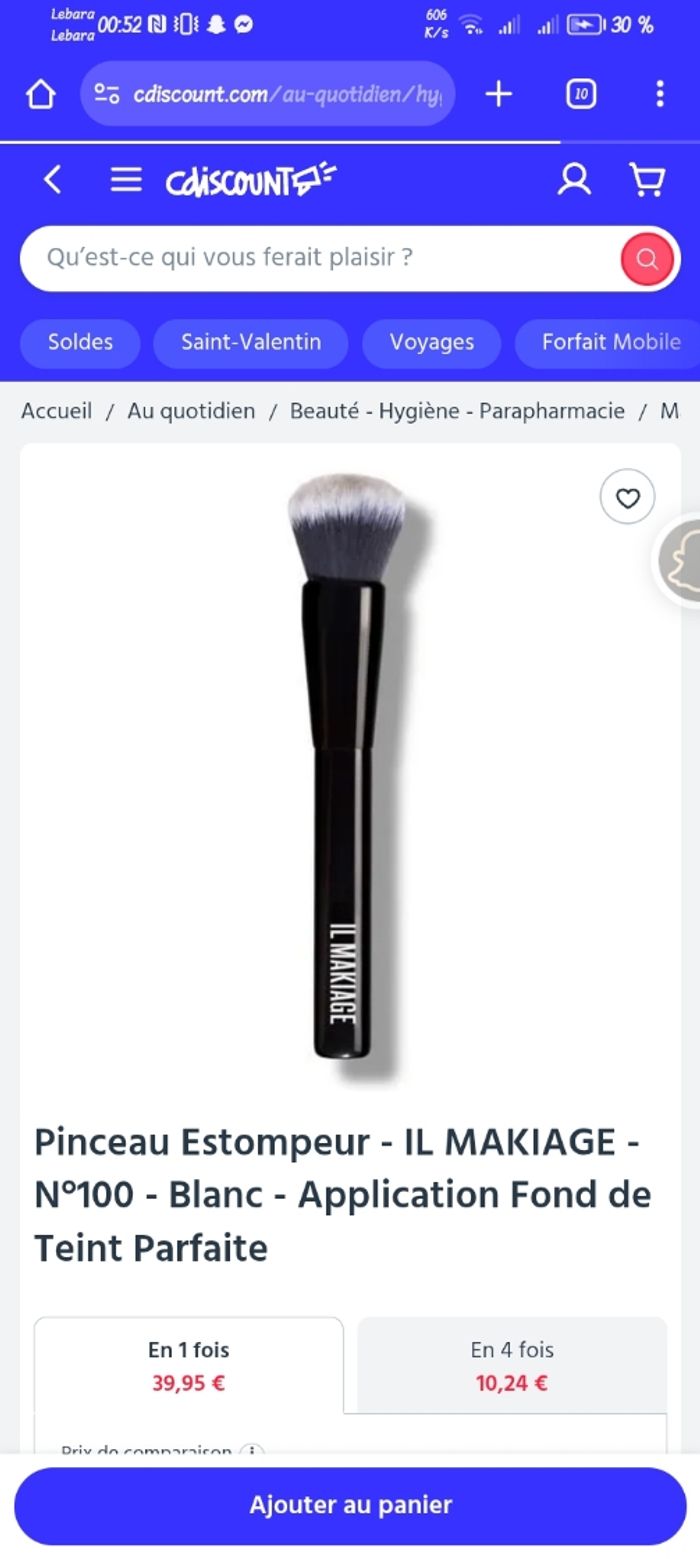This screenshot has width=700, height=1559.
Task: Open the browser overflow menu
Action: pos(659,94)
